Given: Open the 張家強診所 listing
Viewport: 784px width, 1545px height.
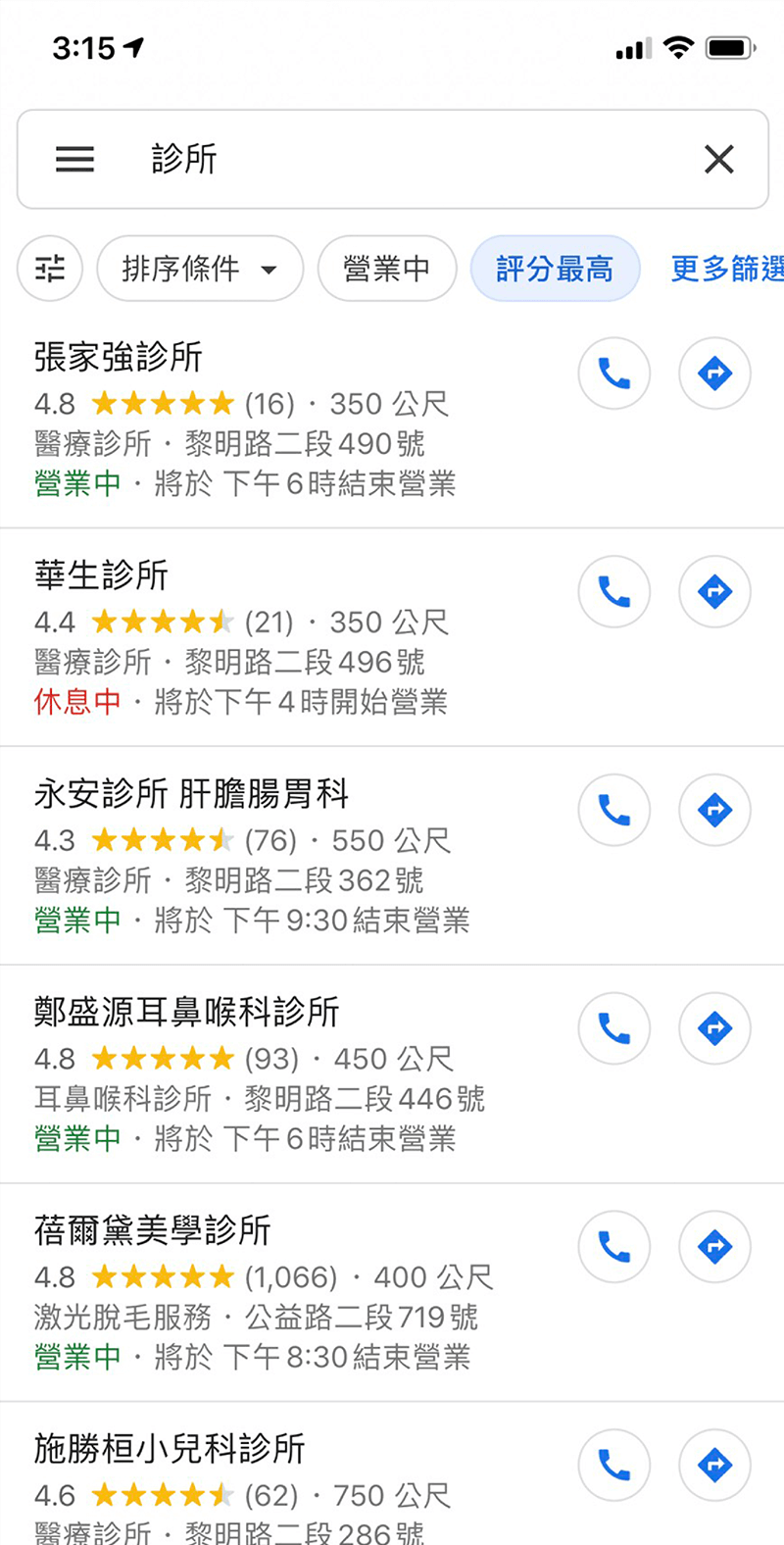Looking at the screenshot, I should [119, 357].
